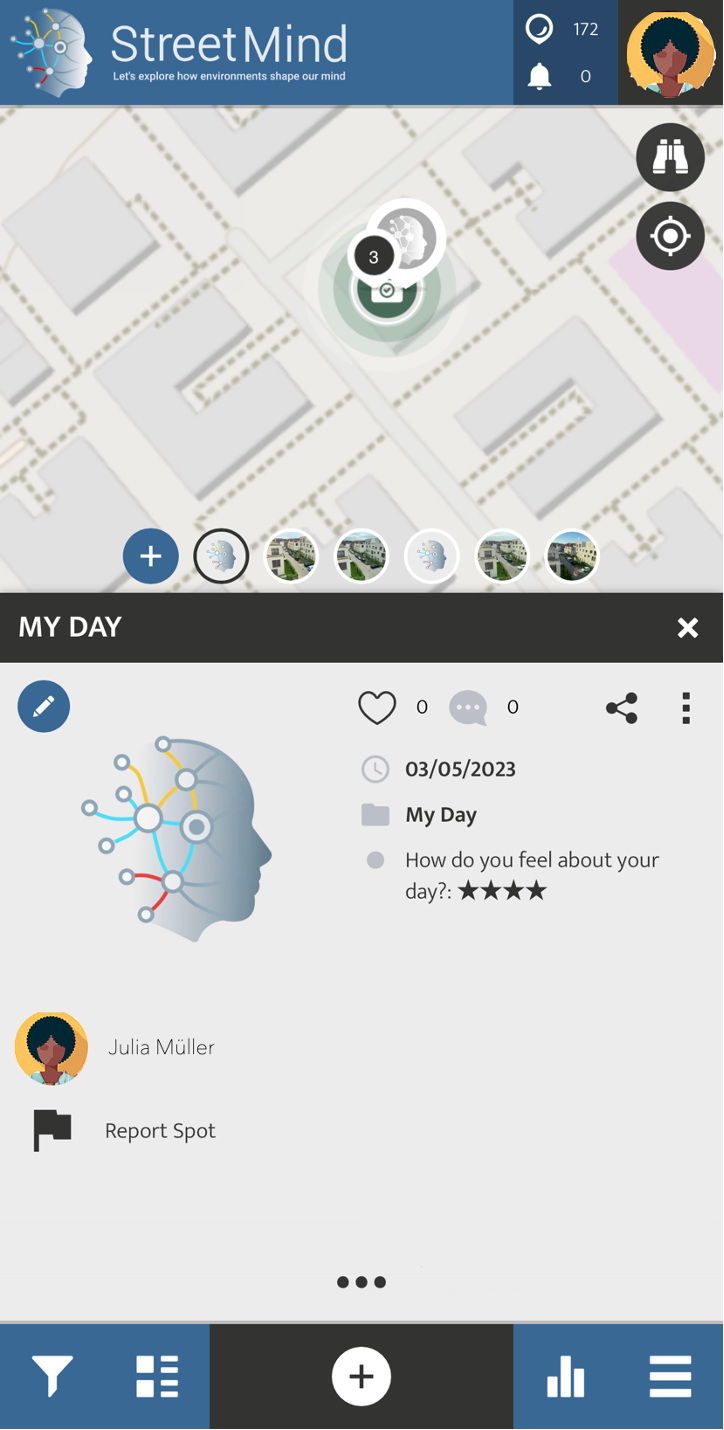Tap the blue plus in thumbnail strip

click(151, 556)
